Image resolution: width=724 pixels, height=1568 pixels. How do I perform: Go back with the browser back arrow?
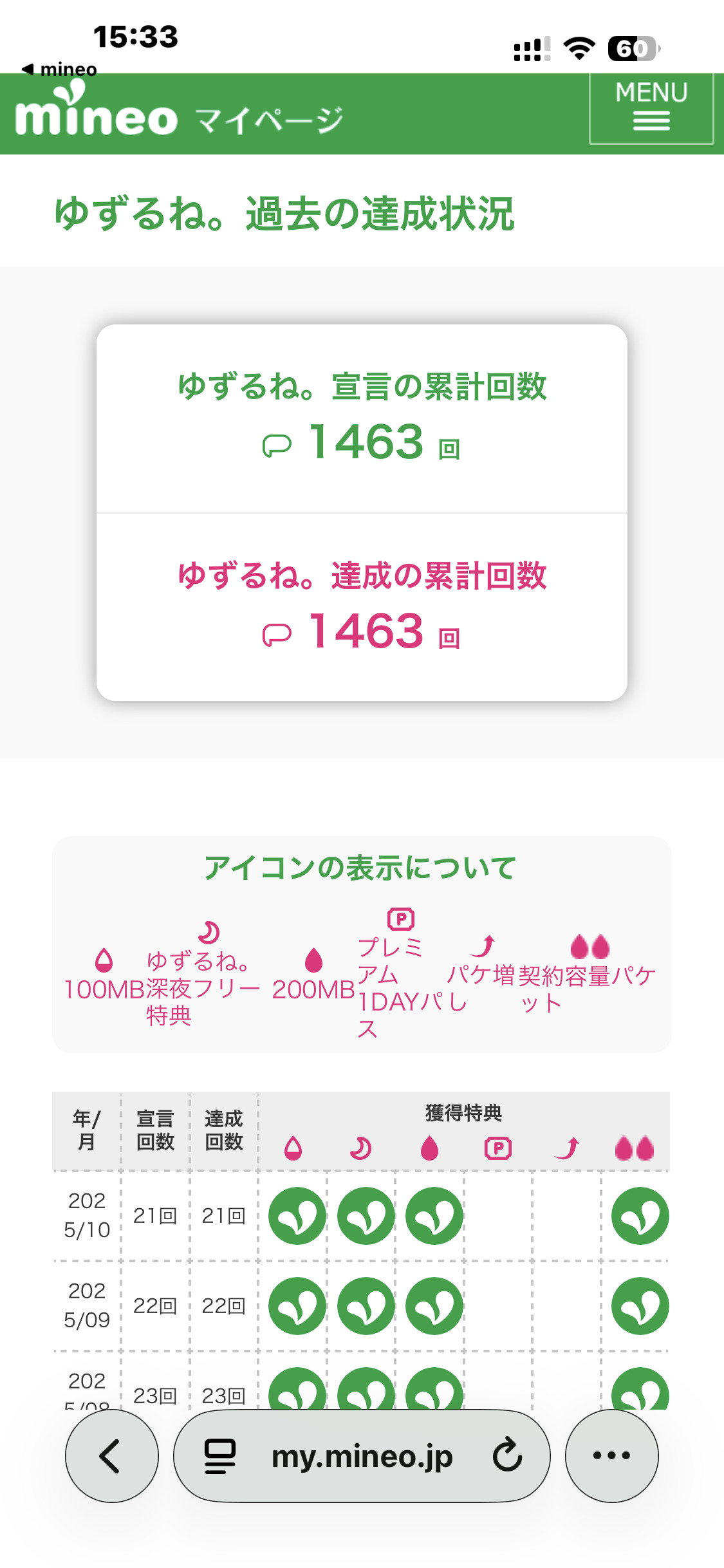pos(112,1456)
